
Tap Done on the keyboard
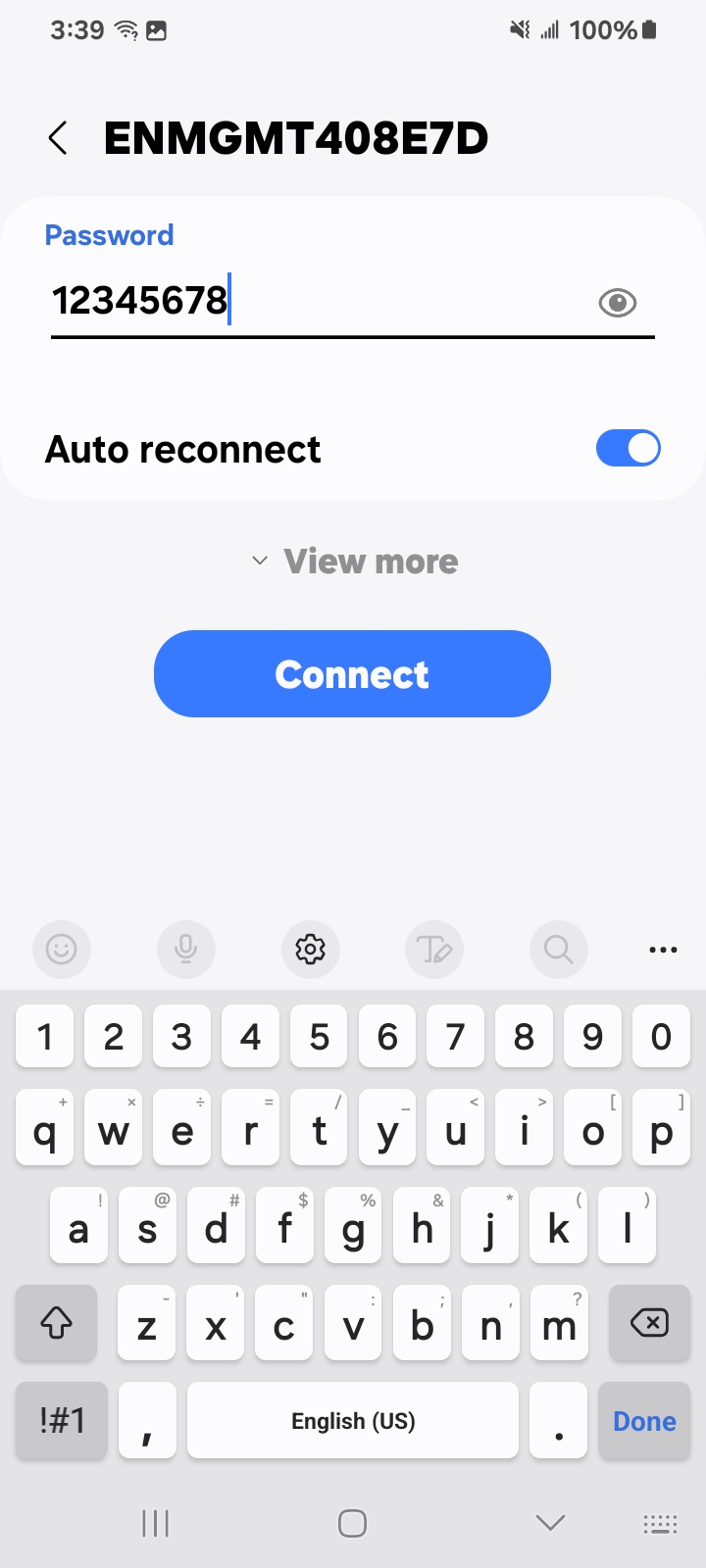(x=644, y=1421)
